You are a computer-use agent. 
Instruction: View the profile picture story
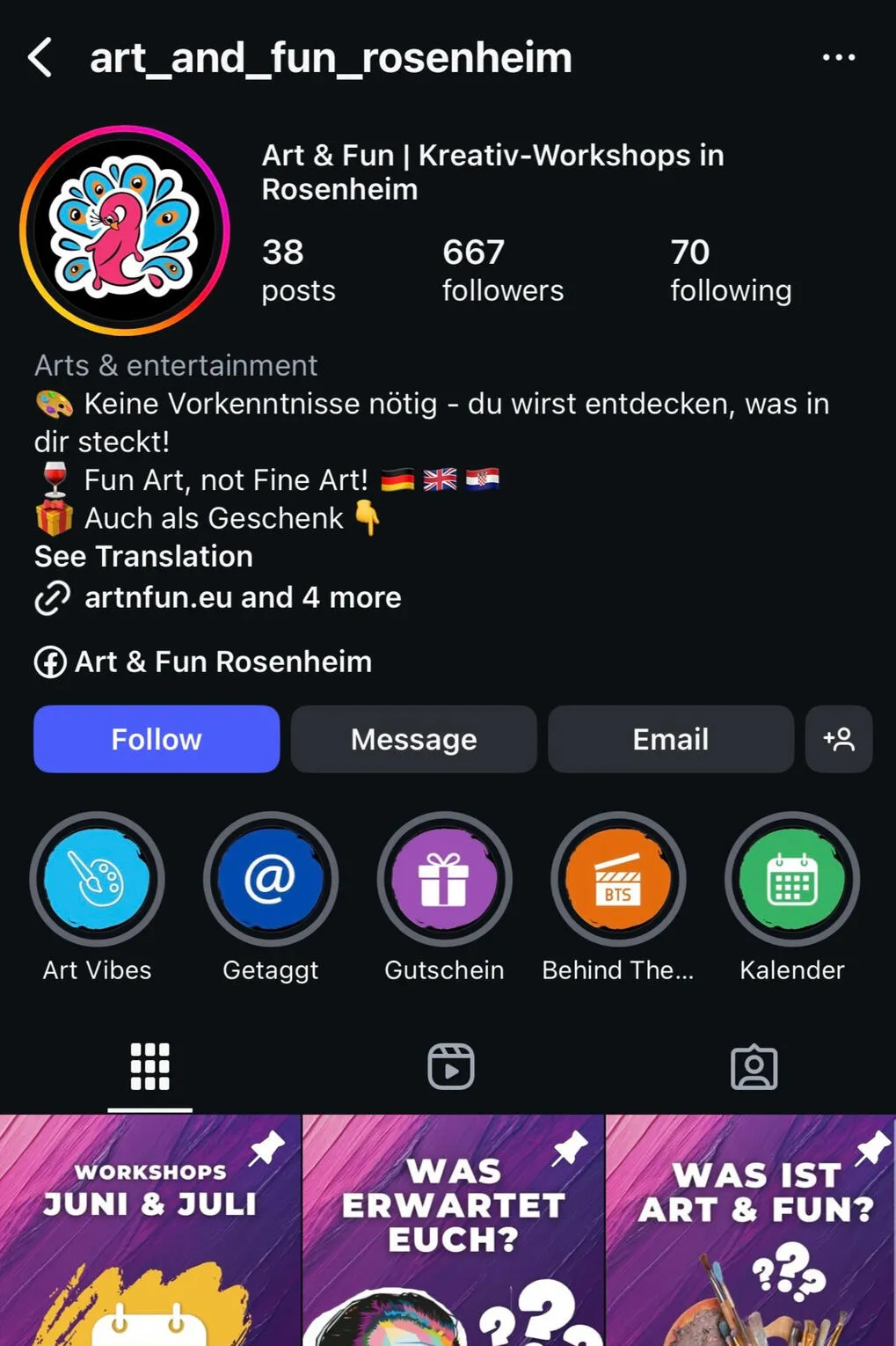pos(124,230)
